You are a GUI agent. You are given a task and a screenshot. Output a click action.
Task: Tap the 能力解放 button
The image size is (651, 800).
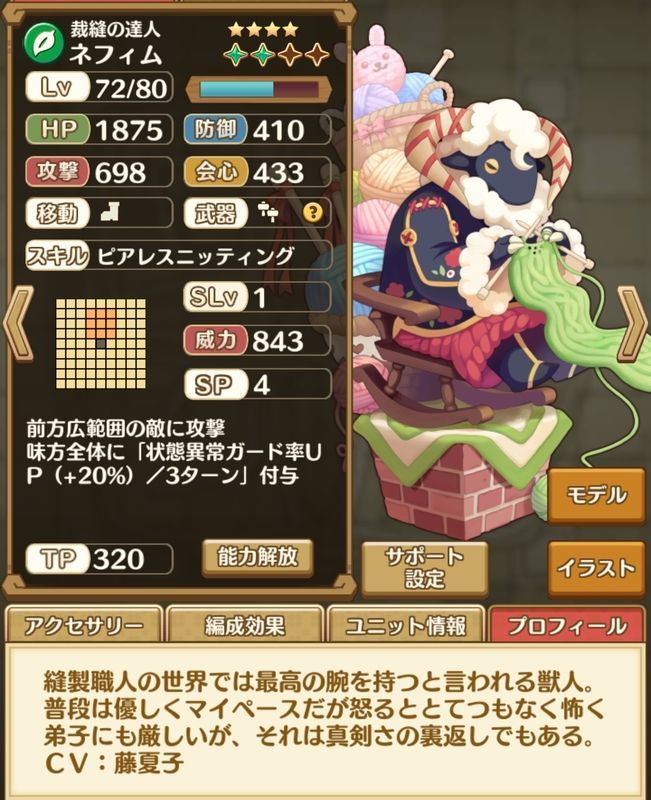coord(257,556)
